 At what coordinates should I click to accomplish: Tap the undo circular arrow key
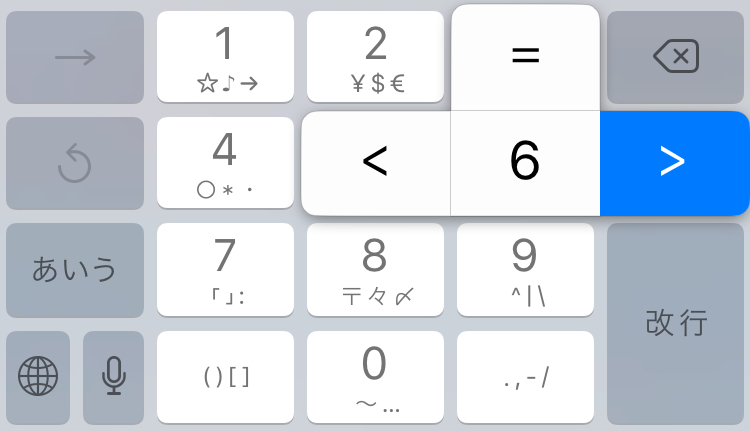[x=75, y=163]
